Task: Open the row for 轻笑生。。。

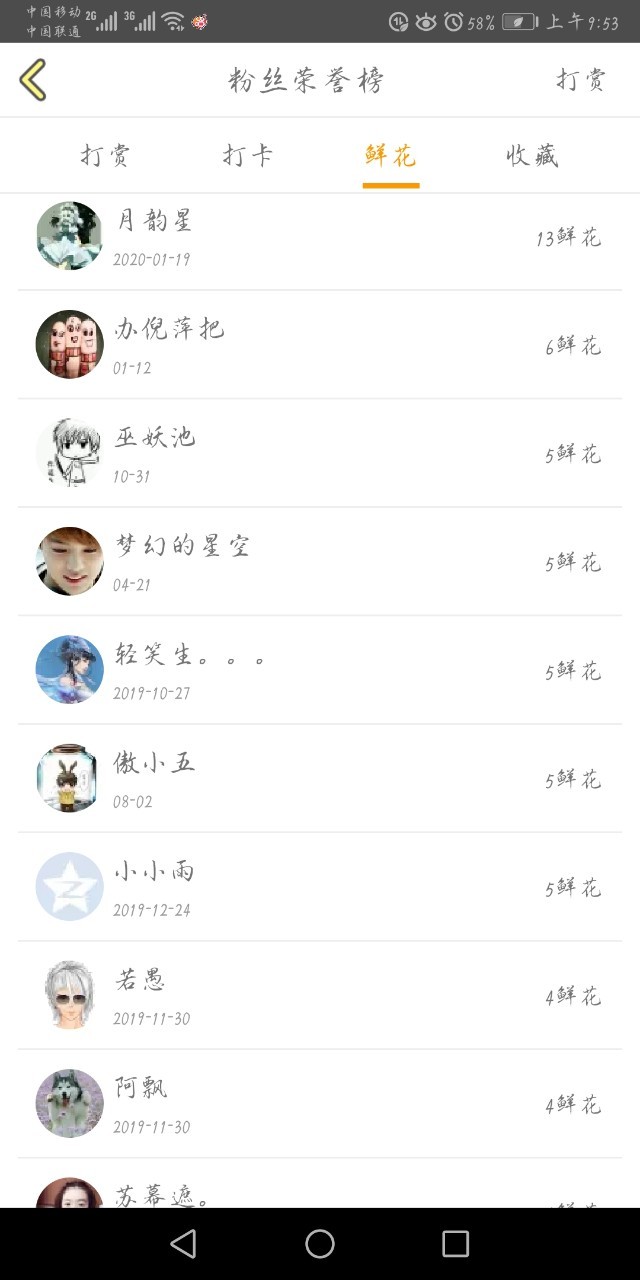Action: [x=320, y=670]
